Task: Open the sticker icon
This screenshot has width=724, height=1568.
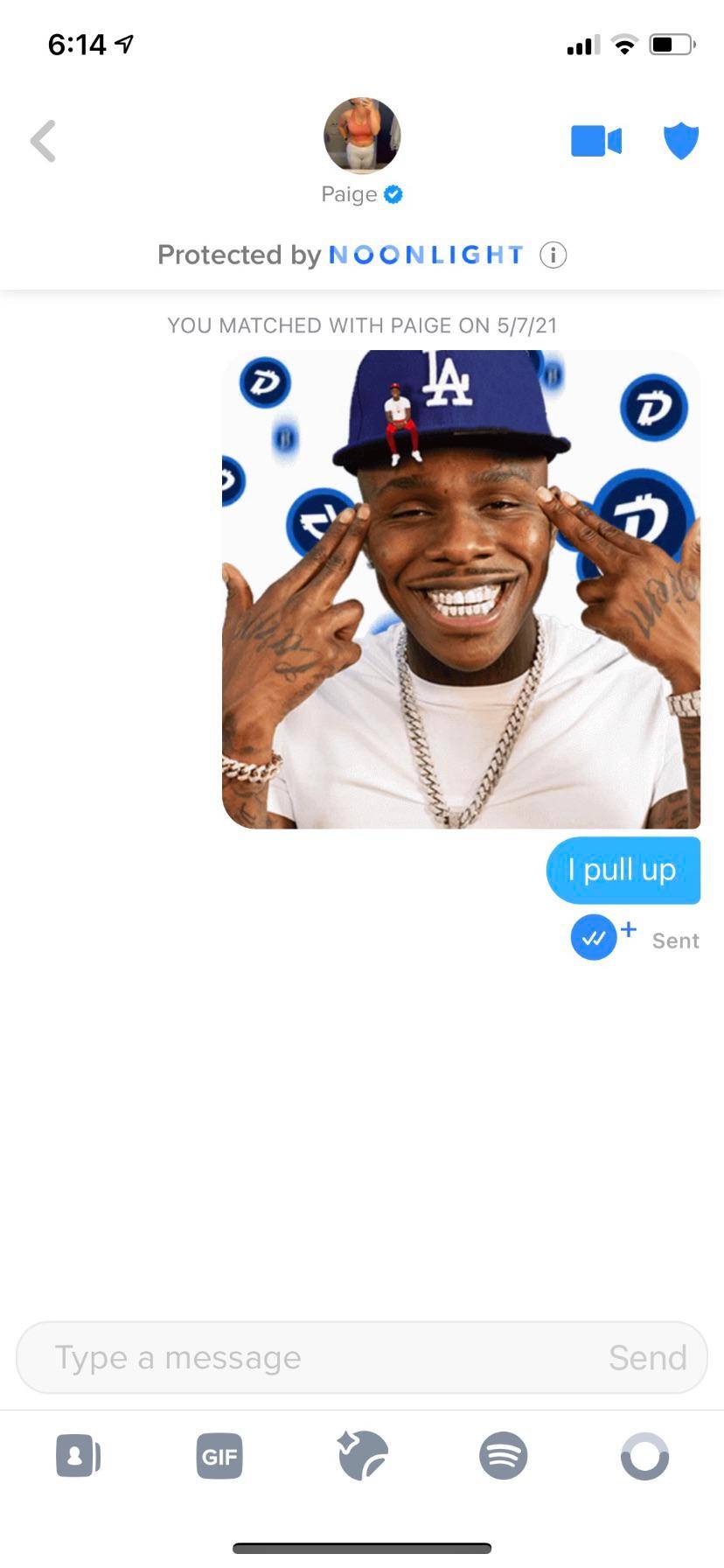Action: (x=362, y=1456)
